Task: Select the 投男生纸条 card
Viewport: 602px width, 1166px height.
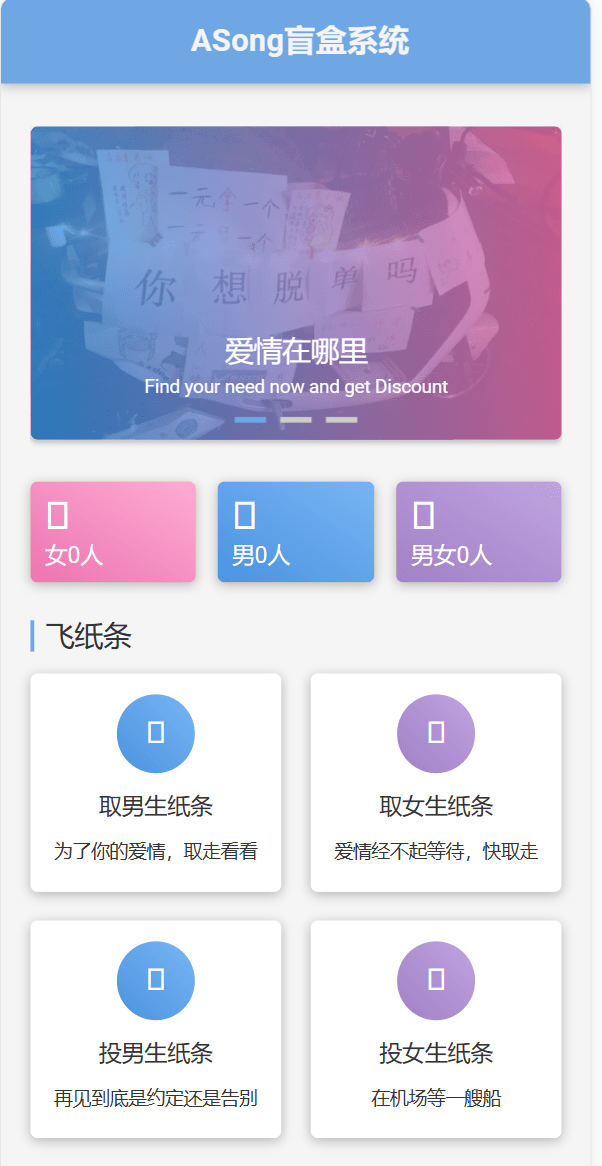Action: (156, 1029)
